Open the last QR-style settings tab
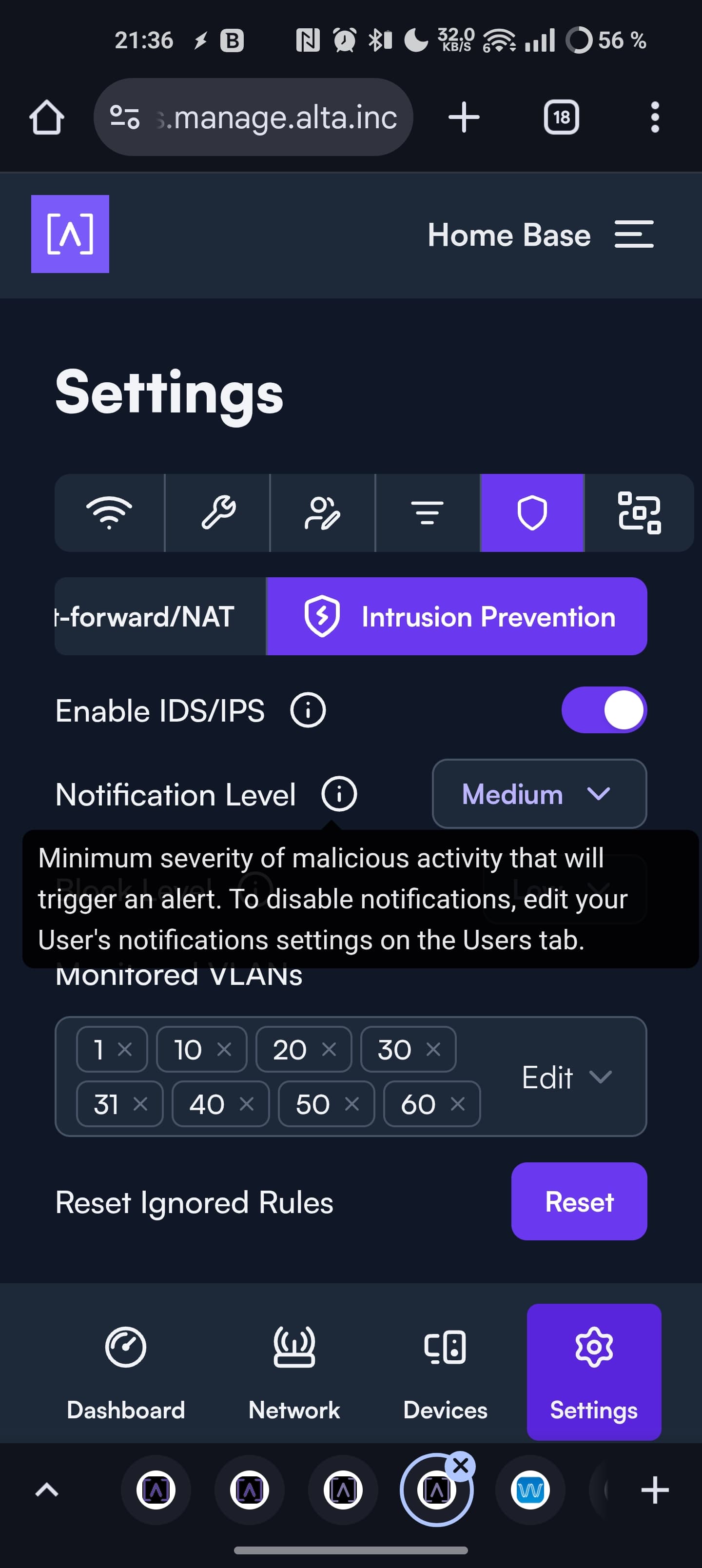The height and width of the screenshot is (1568, 702). [x=639, y=512]
